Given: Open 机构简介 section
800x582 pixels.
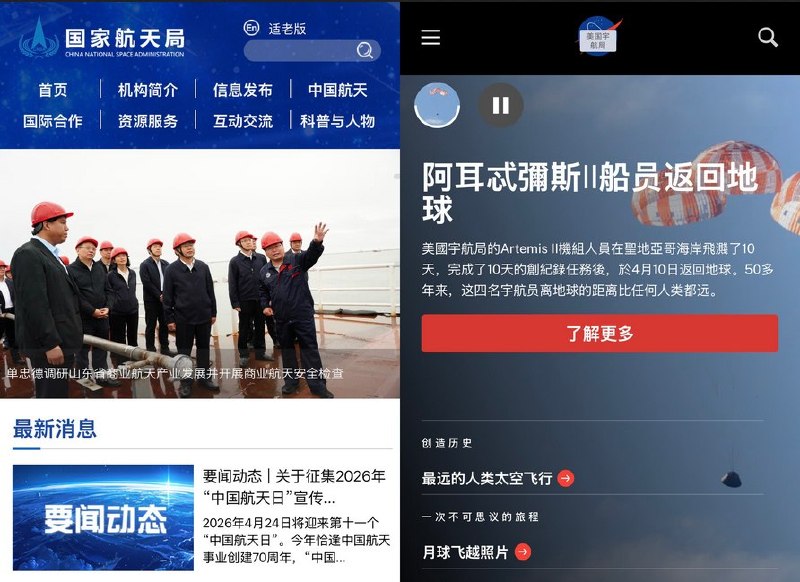Looking at the screenshot, I should (x=148, y=90).
